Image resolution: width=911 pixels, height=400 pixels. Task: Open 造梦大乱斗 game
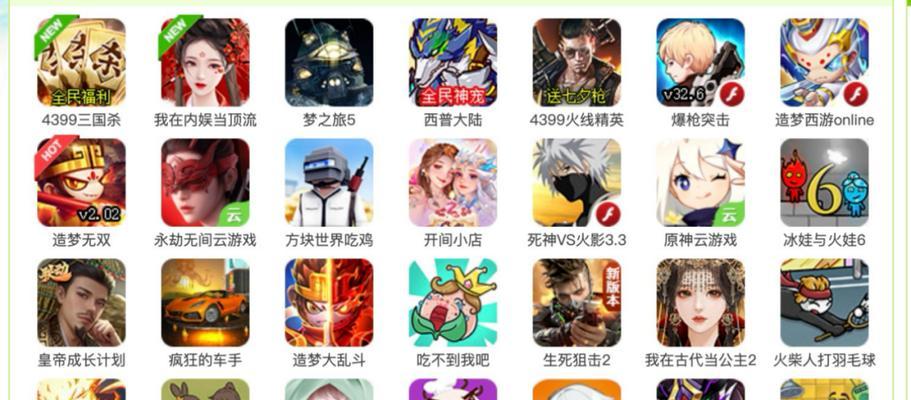pyautogui.click(x=329, y=302)
